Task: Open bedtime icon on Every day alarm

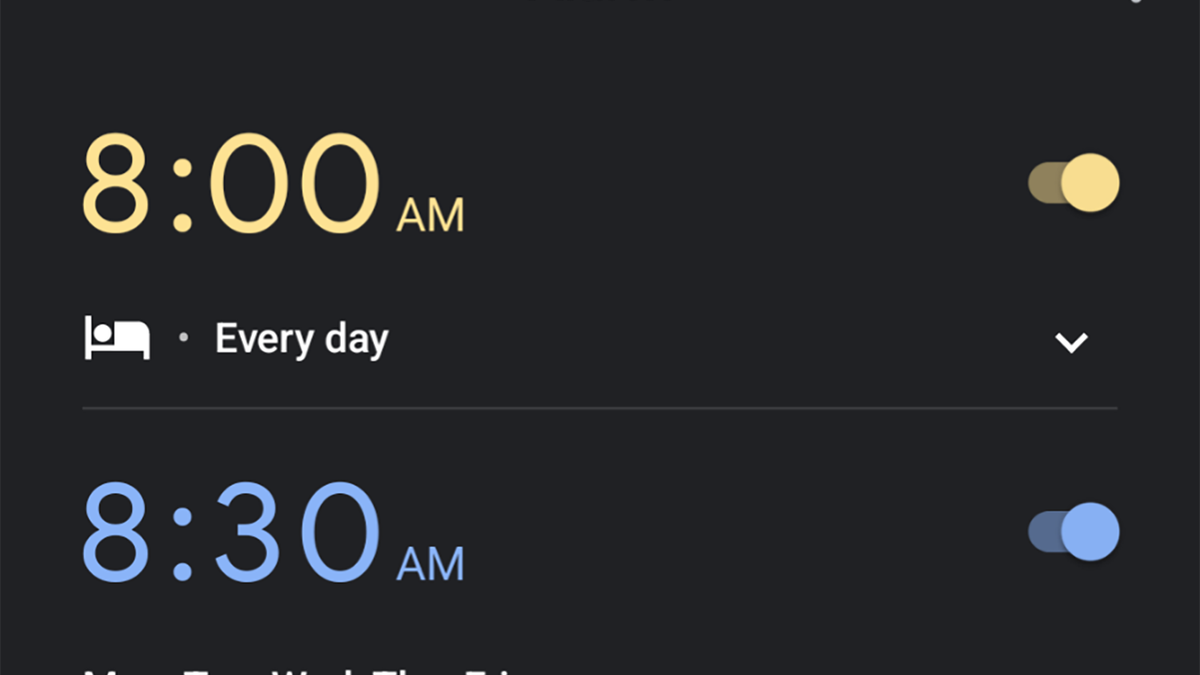Action: click(x=117, y=339)
